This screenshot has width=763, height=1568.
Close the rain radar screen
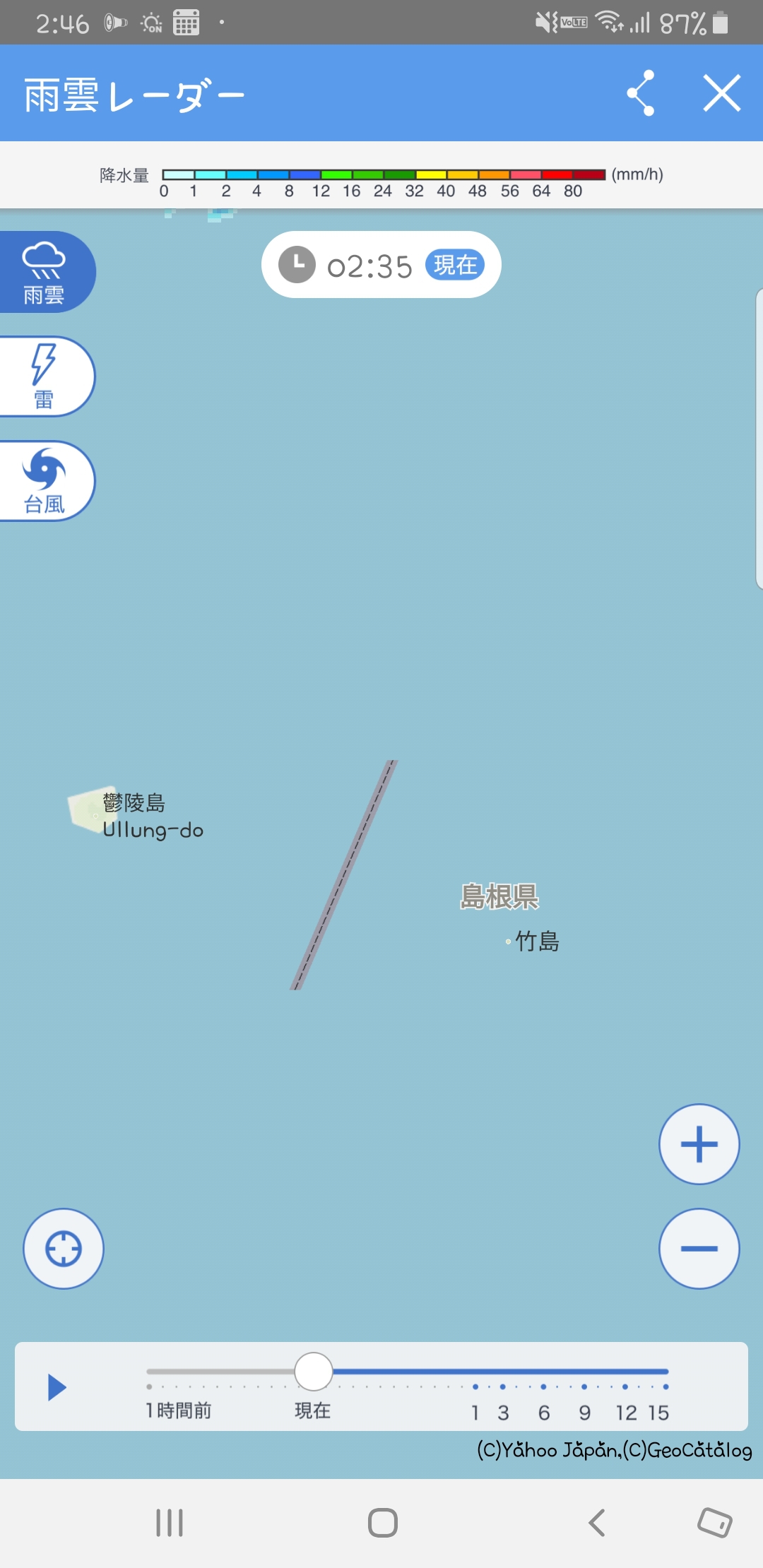pos(722,93)
